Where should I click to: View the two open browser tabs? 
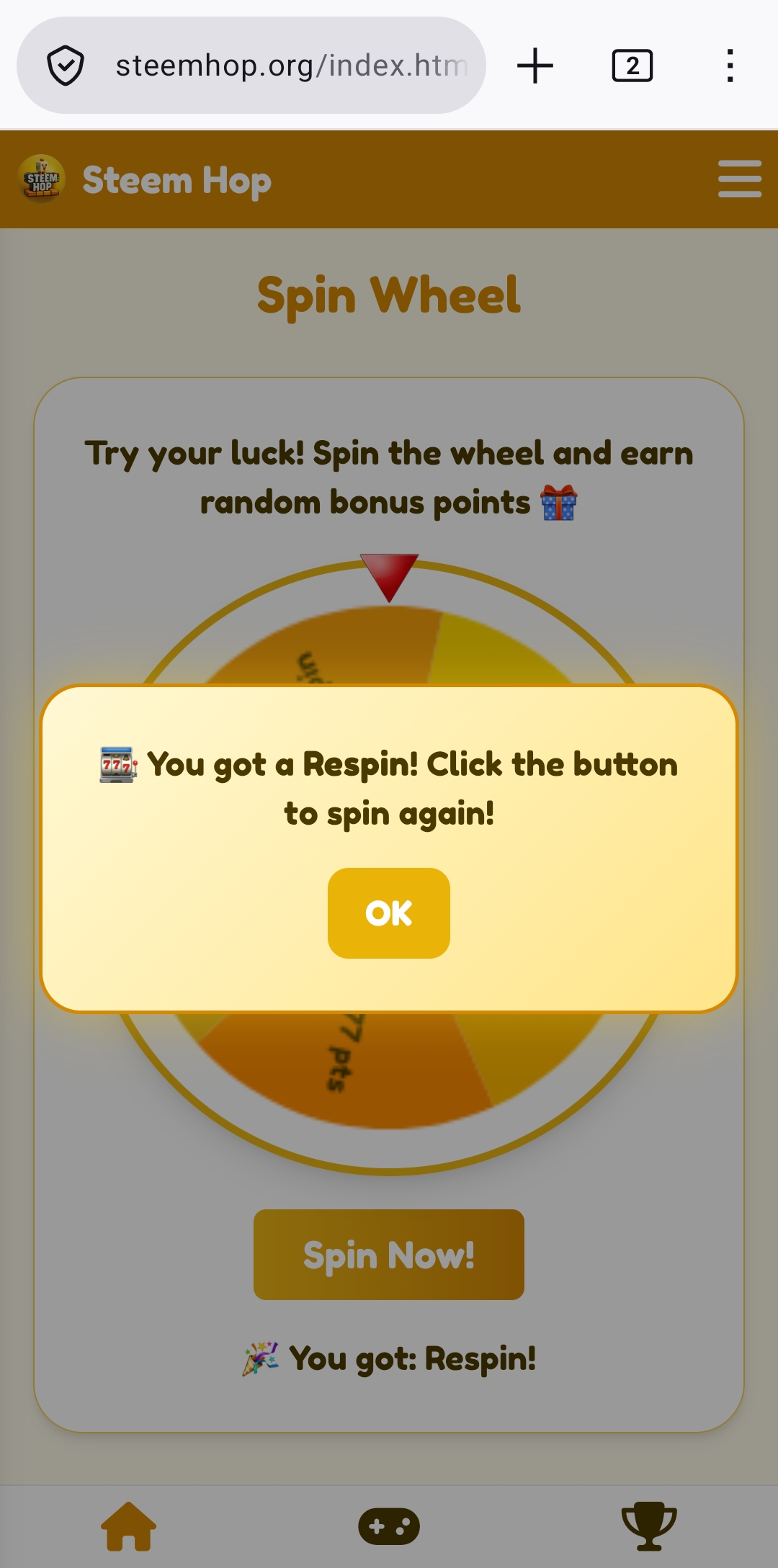(632, 66)
